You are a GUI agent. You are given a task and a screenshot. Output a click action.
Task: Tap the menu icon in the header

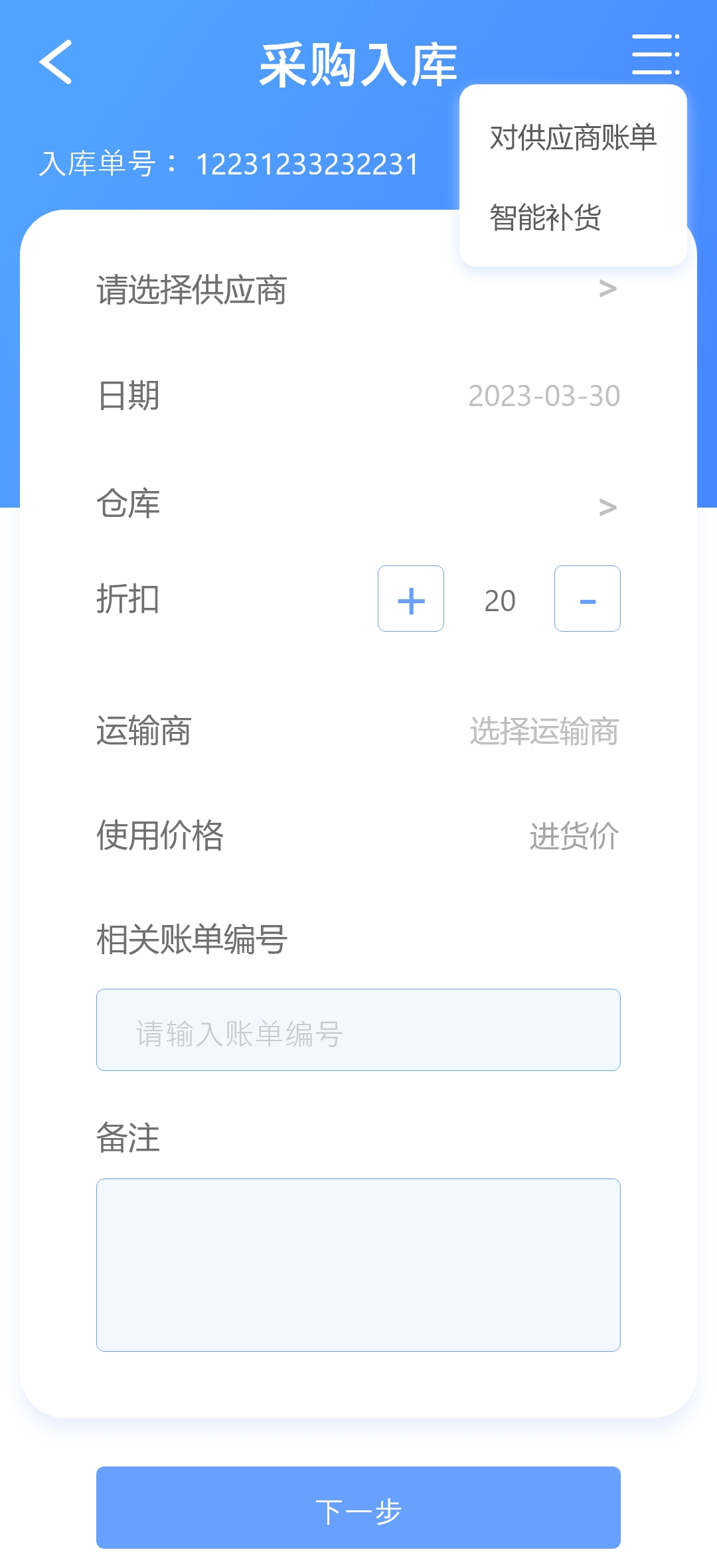[x=655, y=54]
